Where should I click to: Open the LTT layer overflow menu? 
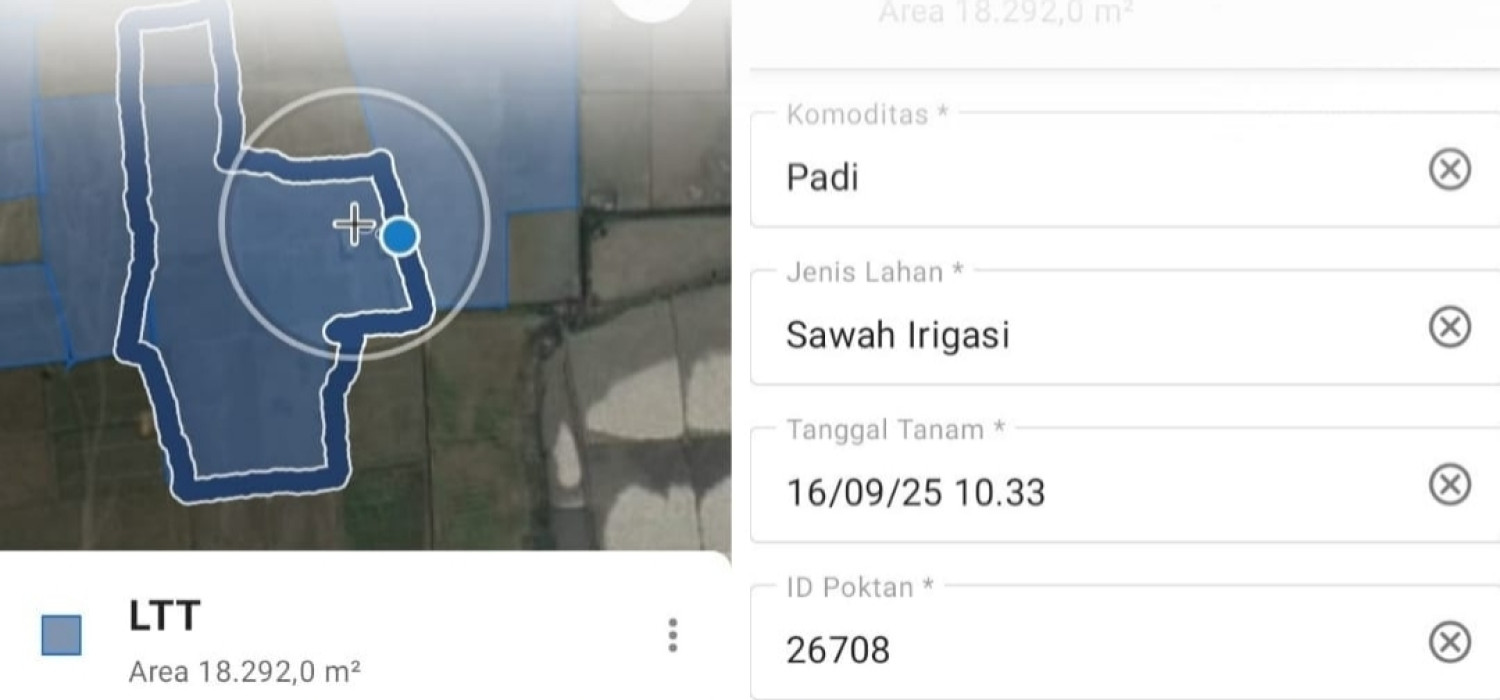(x=673, y=636)
